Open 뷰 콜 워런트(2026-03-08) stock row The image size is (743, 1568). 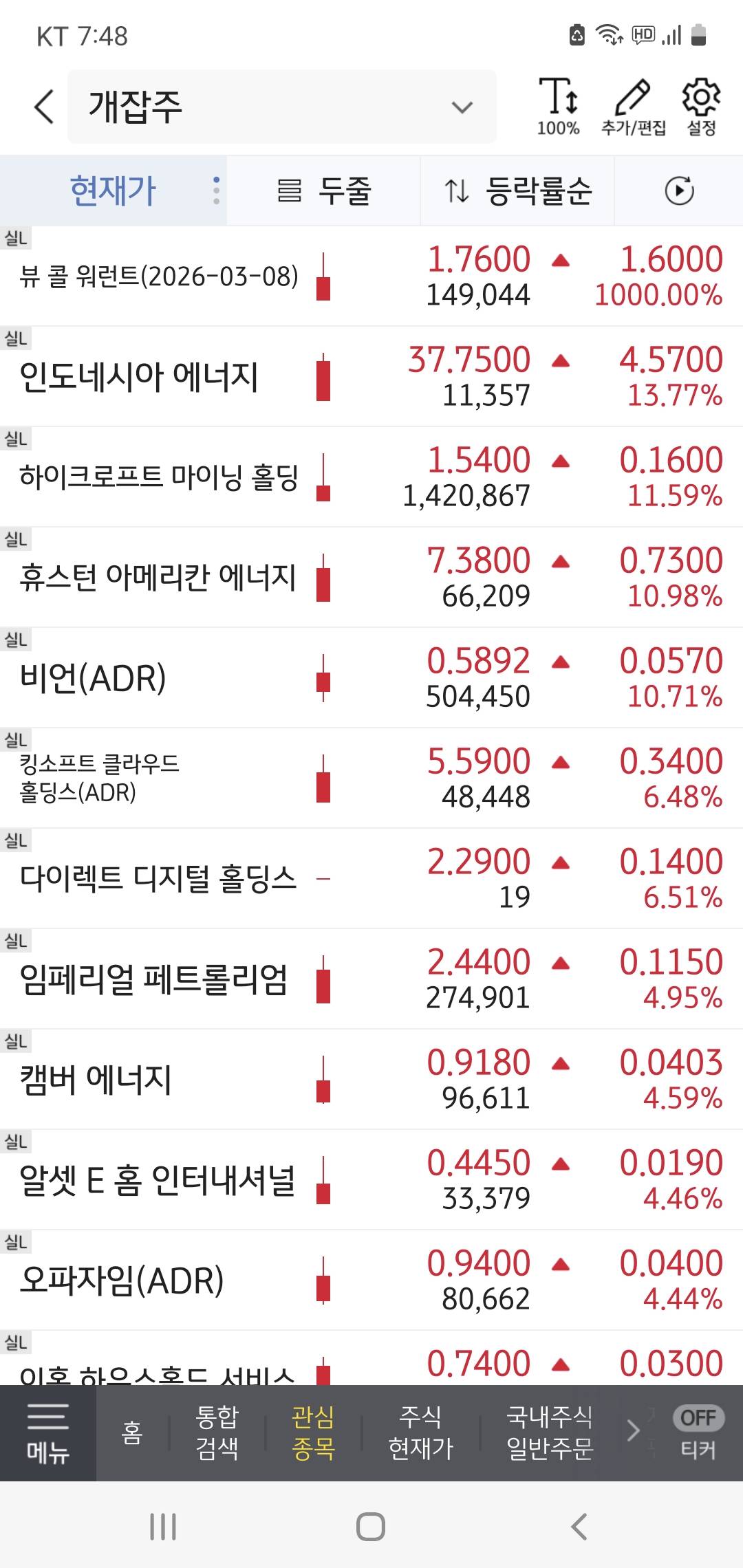coord(158,276)
